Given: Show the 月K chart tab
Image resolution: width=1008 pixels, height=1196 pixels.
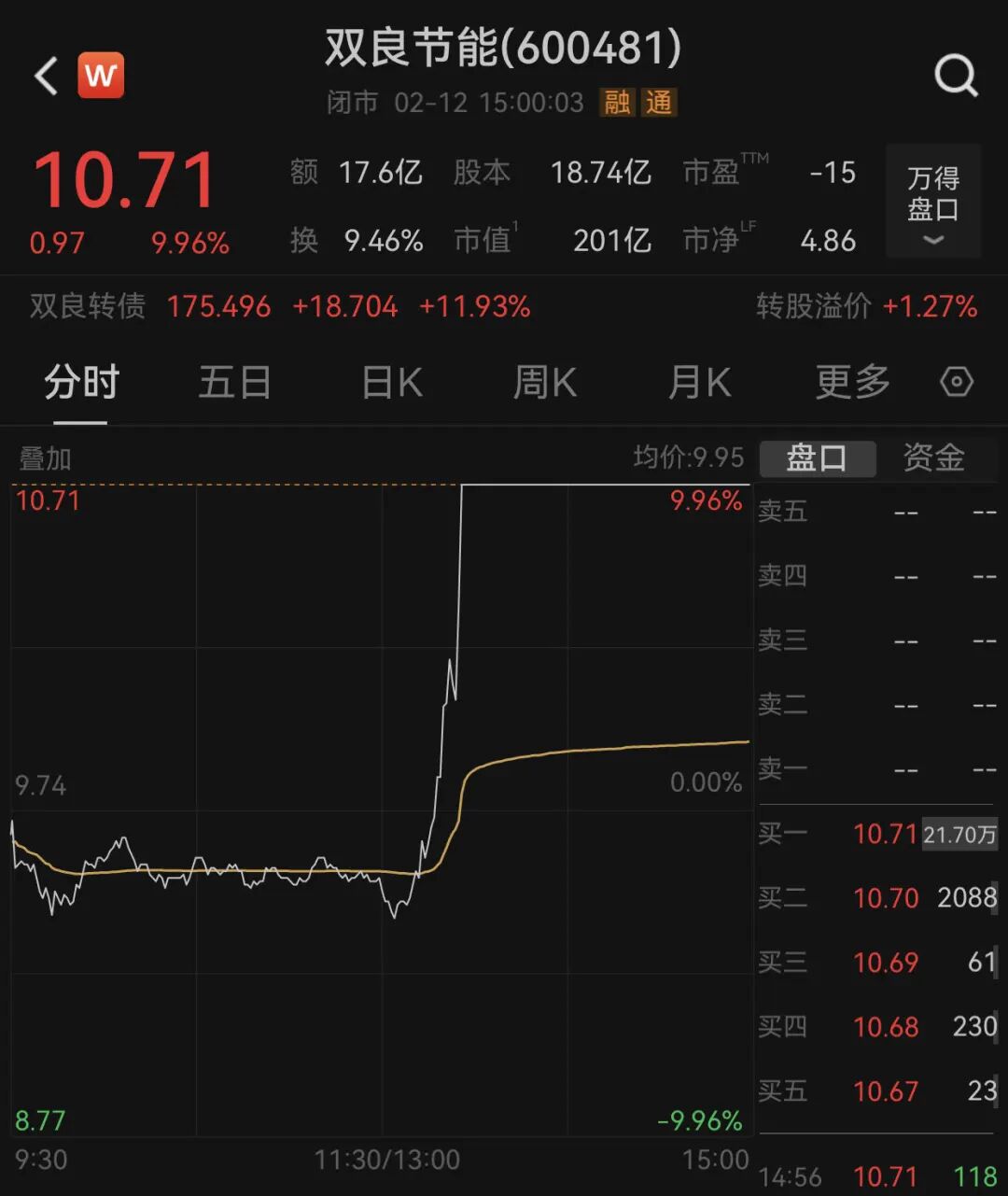Looking at the screenshot, I should (x=699, y=383).
